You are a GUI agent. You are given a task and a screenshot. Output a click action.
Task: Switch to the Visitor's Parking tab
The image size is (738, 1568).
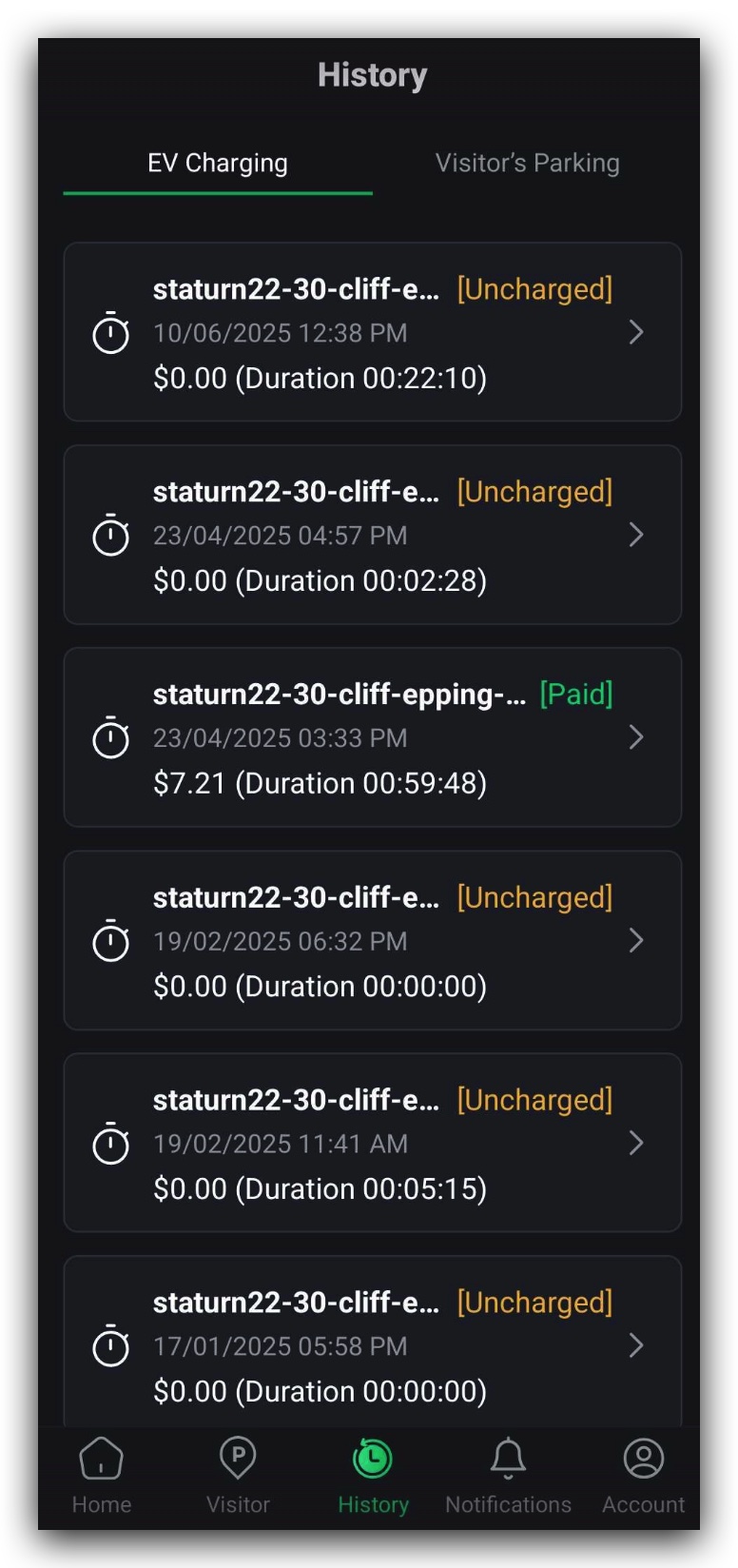click(527, 163)
